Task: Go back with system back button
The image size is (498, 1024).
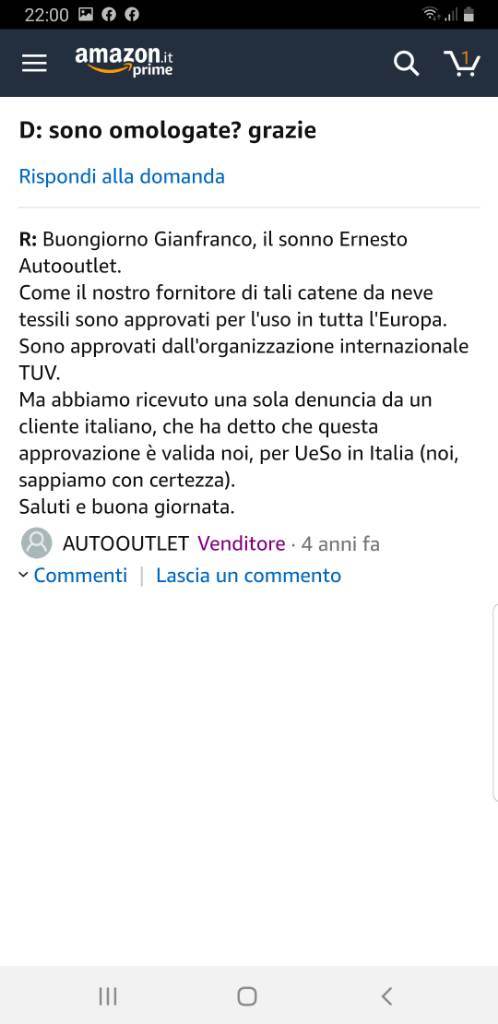Action: 386,996
